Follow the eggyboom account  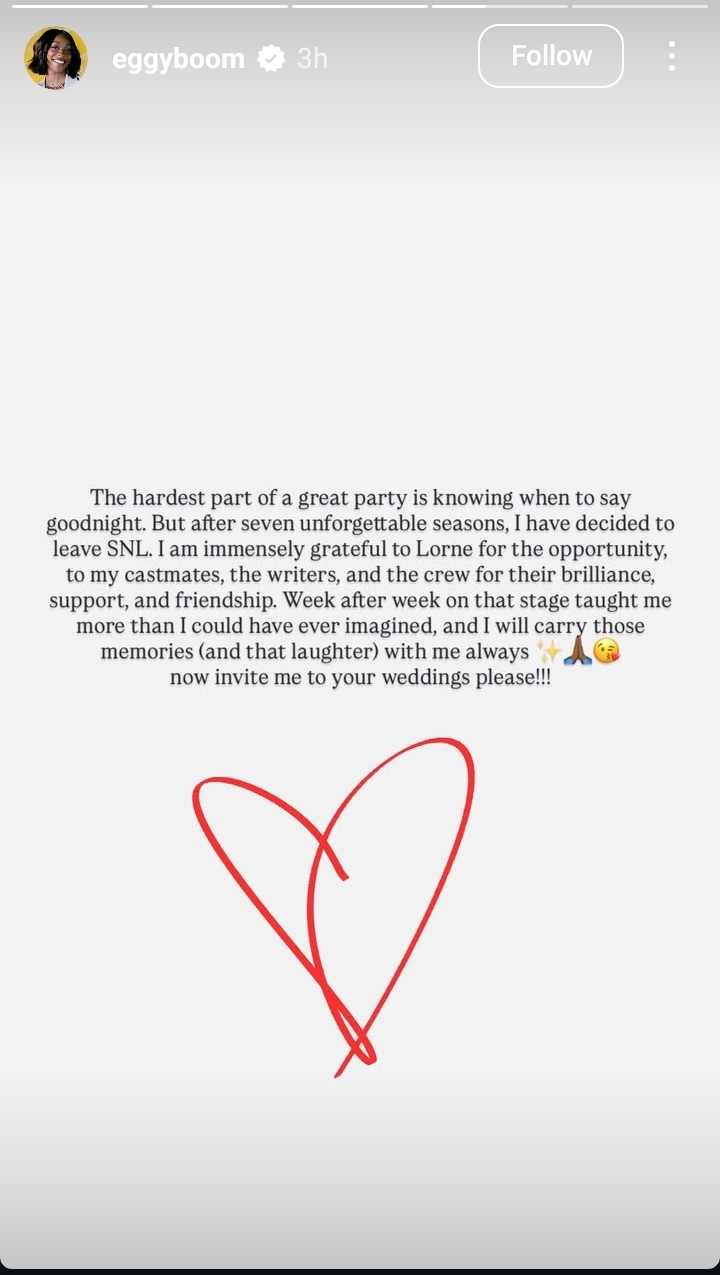pyautogui.click(x=551, y=56)
